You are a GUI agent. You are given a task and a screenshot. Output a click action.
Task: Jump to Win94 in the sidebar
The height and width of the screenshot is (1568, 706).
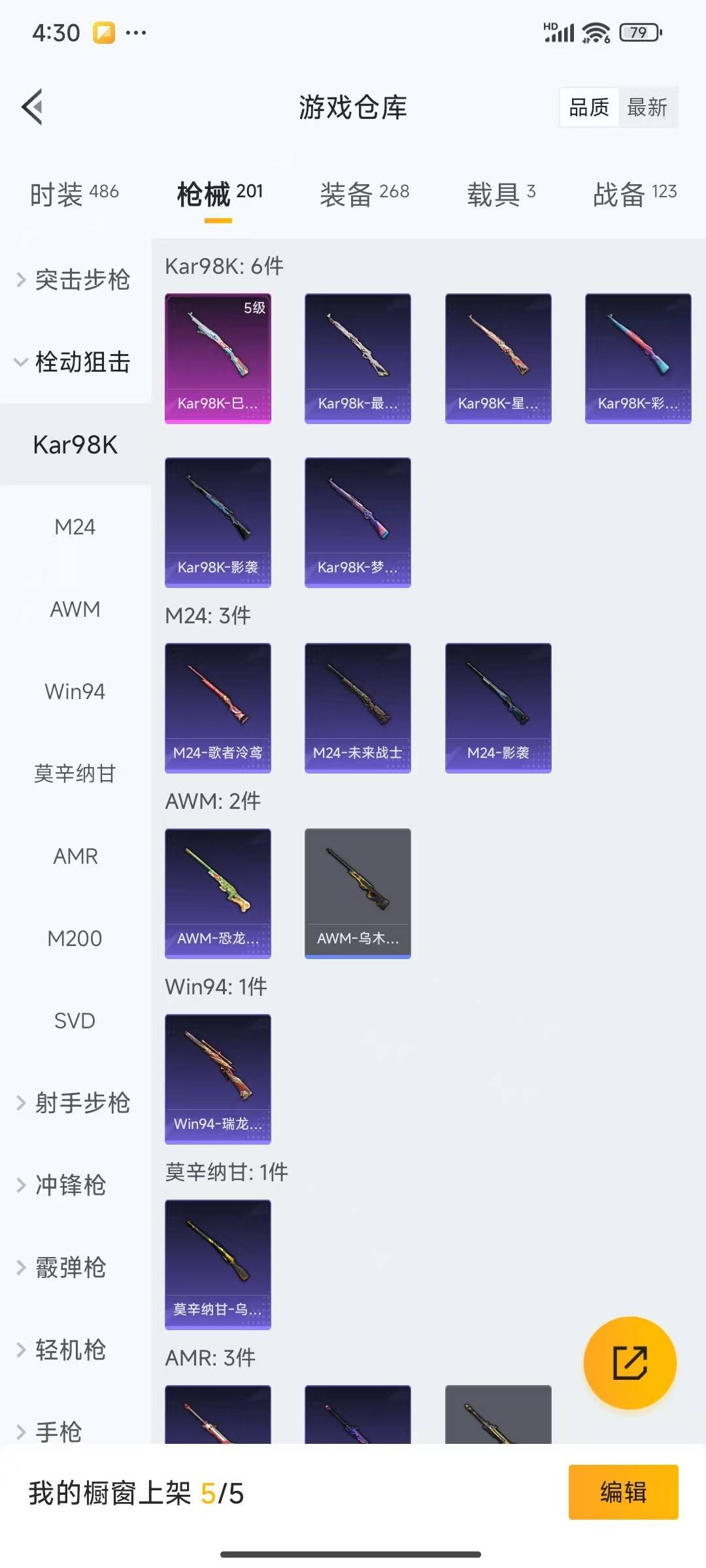75,691
